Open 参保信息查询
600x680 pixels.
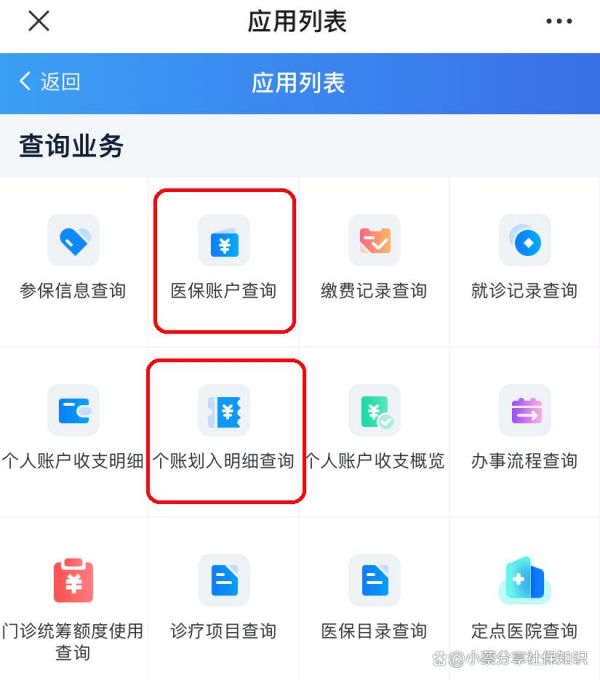(73, 260)
